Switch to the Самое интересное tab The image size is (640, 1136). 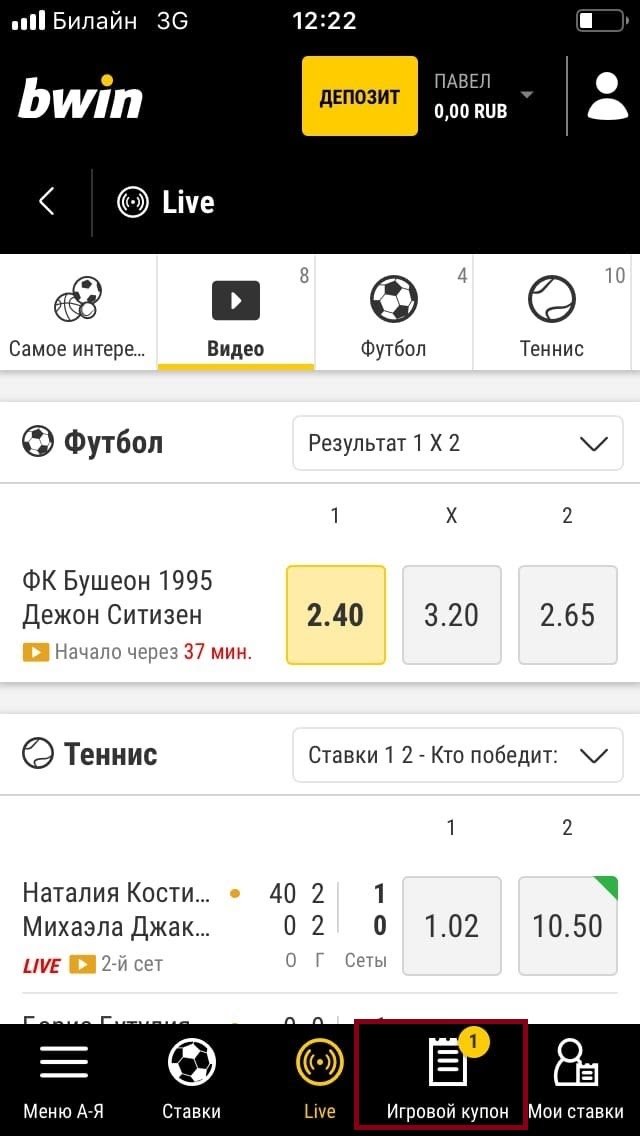78,313
